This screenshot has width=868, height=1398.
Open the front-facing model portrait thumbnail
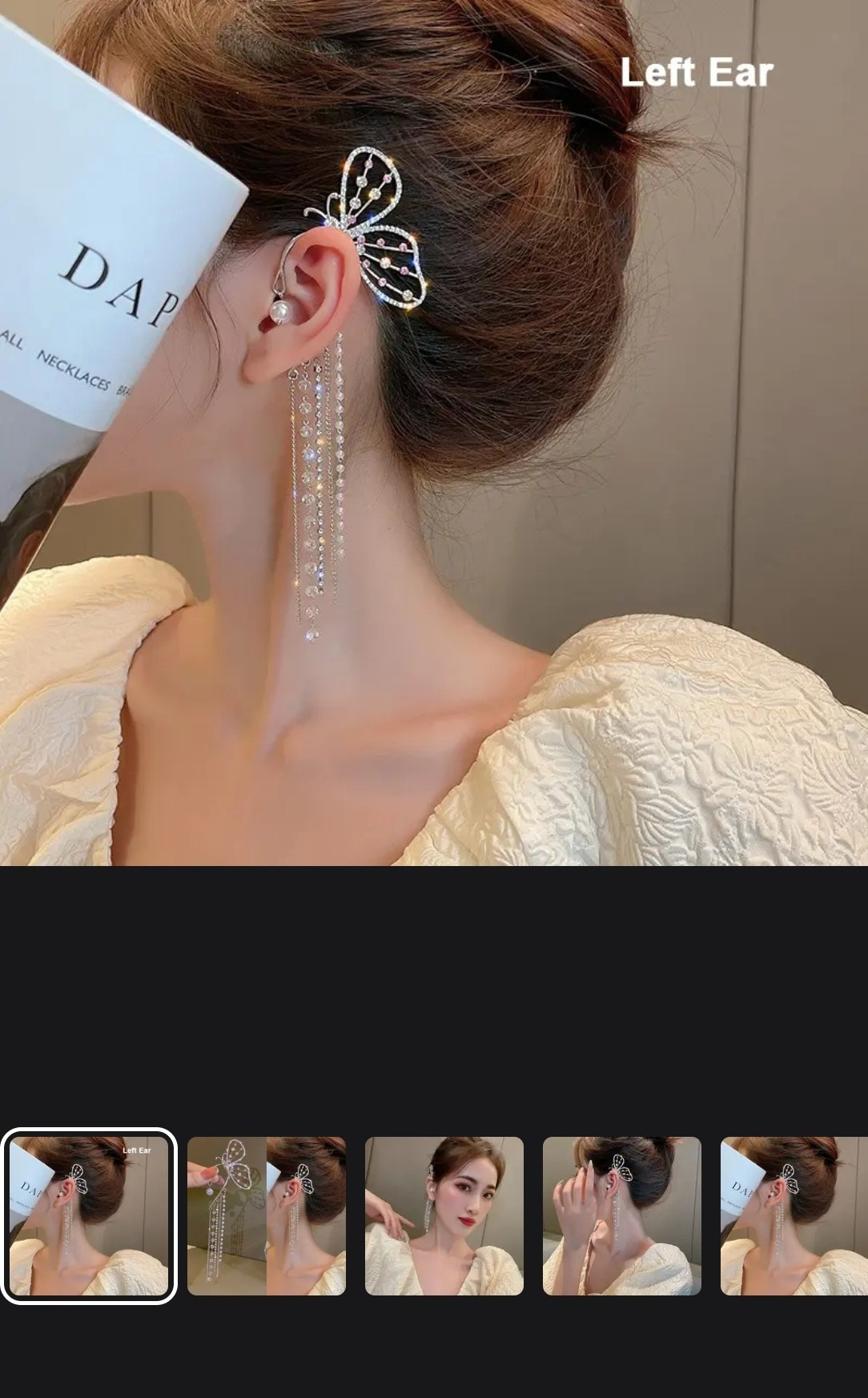[444, 1215]
